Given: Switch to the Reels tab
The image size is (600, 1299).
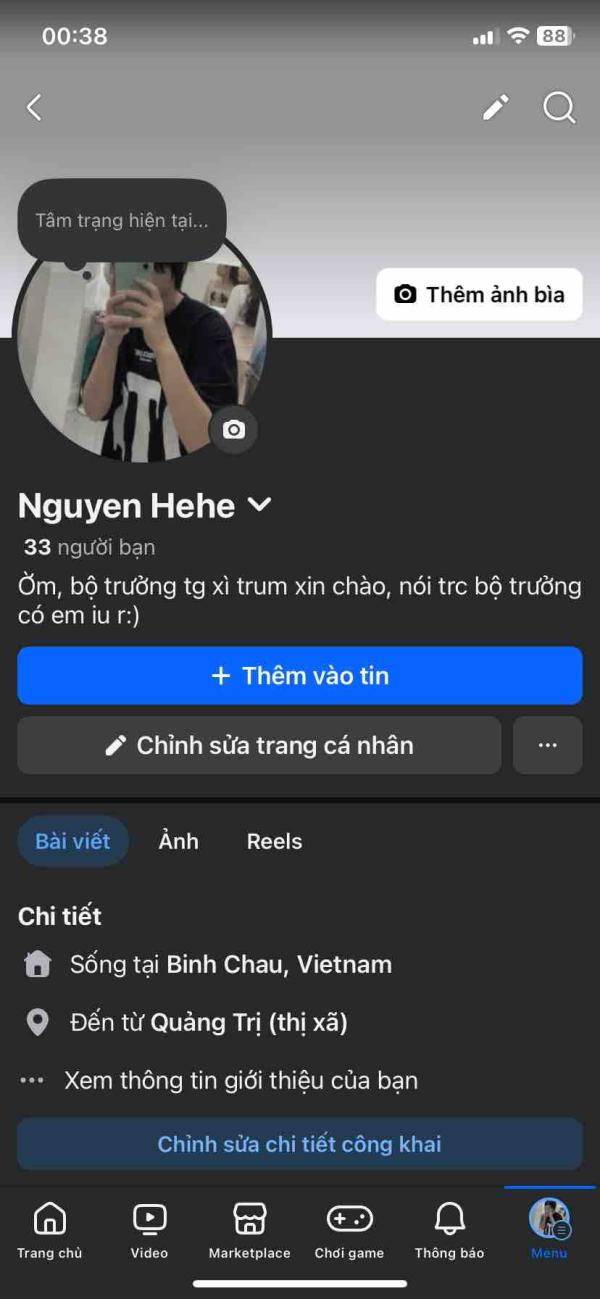Looking at the screenshot, I should (274, 841).
